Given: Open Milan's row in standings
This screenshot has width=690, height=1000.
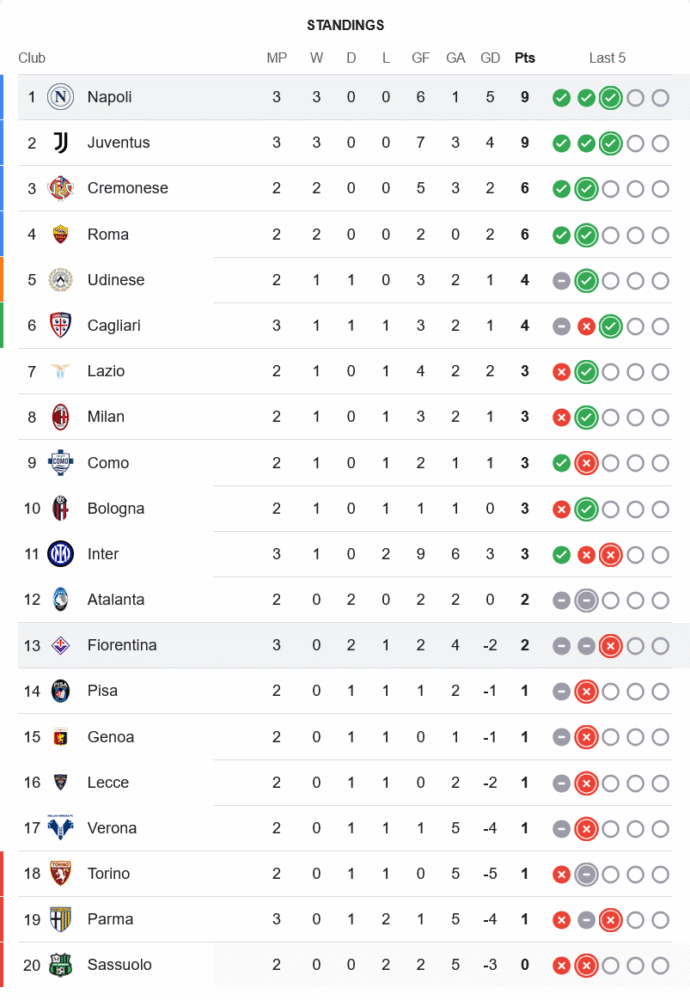Looking at the screenshot, I should (x=106, y=417).
